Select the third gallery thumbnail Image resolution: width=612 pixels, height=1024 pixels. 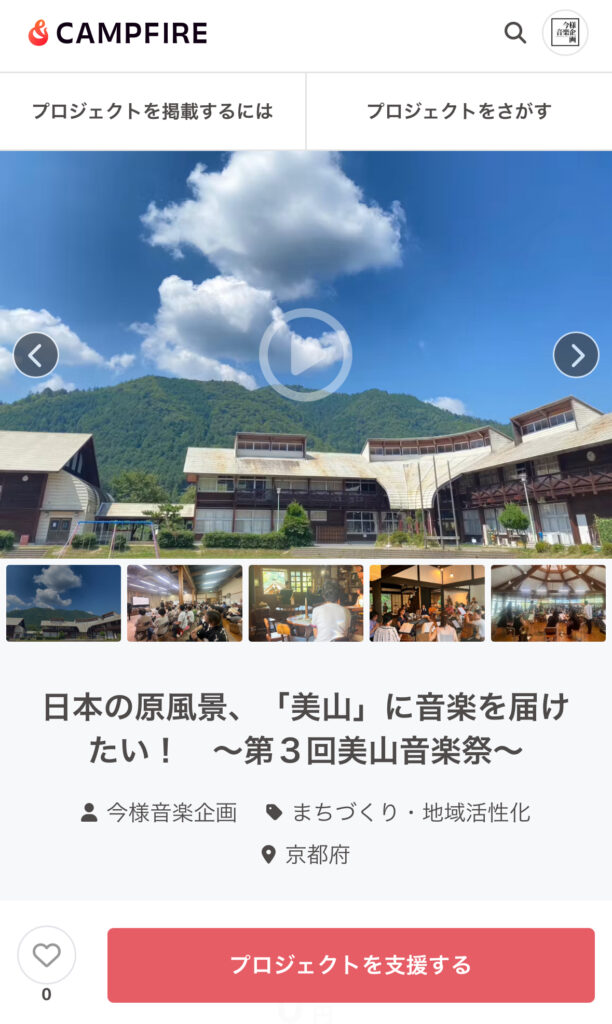pyautogui.click(x=306, y=603)
